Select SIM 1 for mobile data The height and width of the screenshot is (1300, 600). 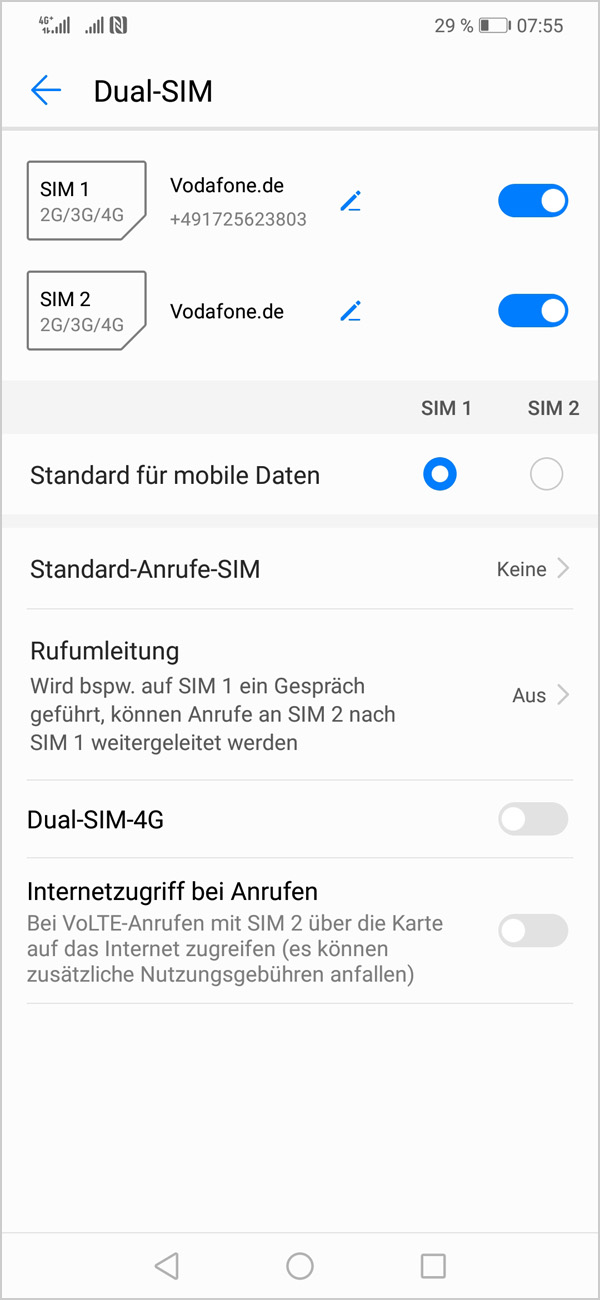pos(440,474)
